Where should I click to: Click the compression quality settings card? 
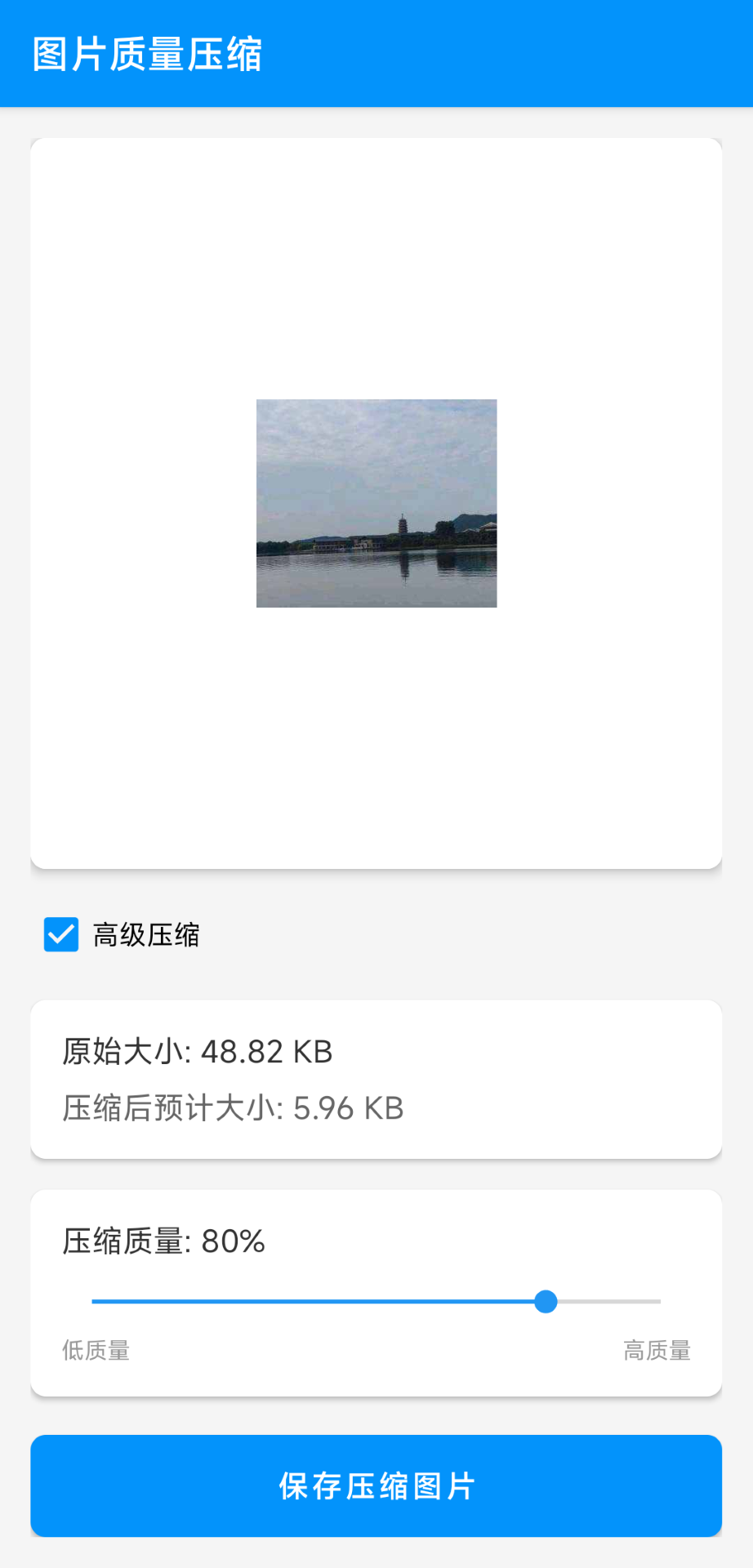point(376,1294)
